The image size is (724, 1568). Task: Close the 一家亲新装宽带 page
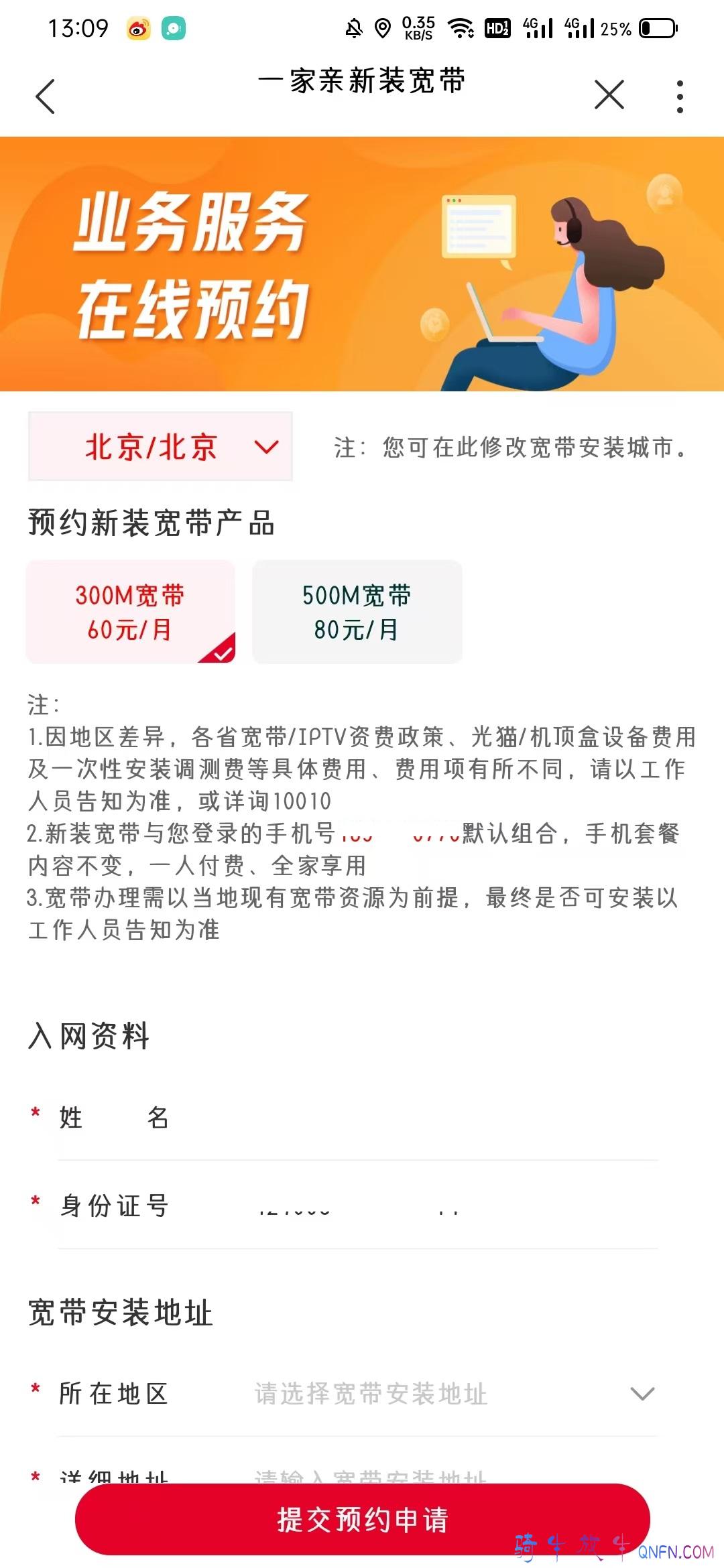[x=609, y=94]
